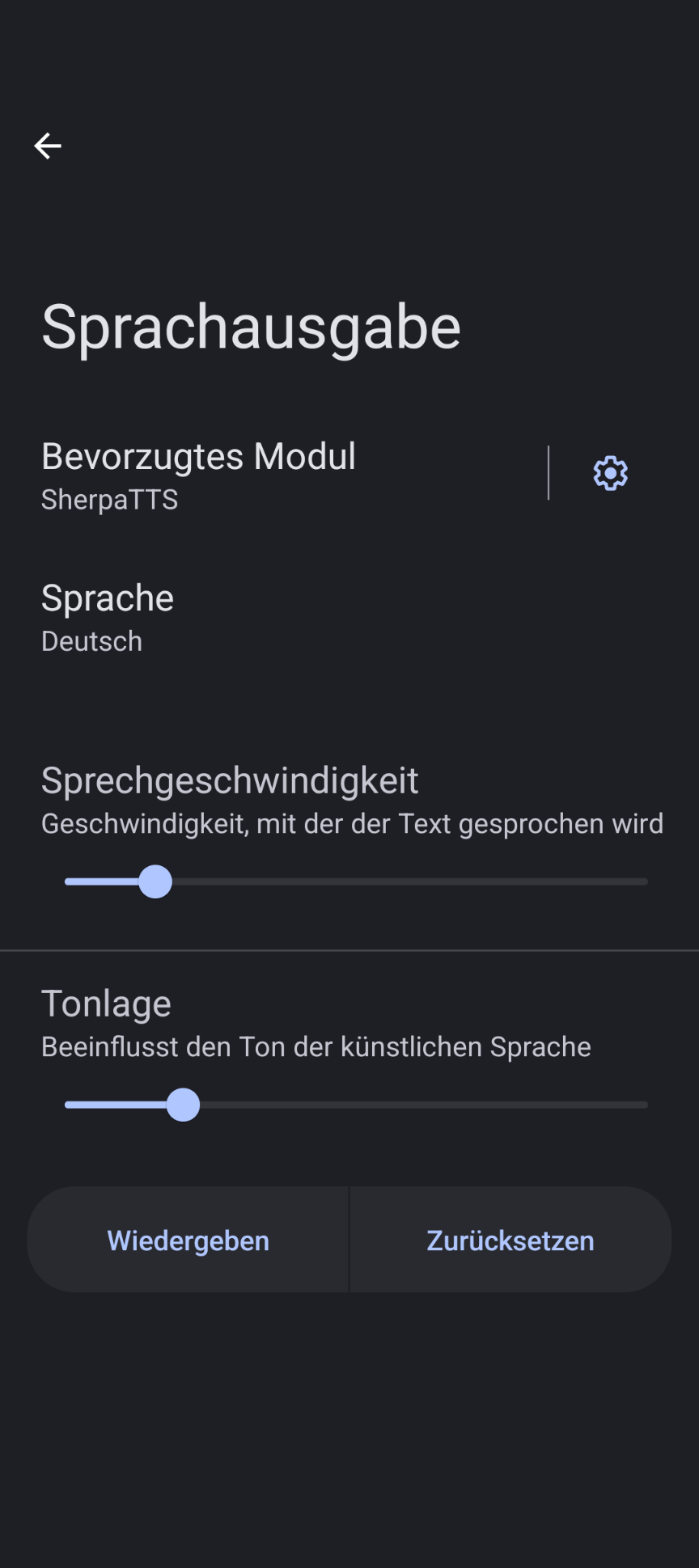Viewport: 699px width, 1568px height.
Task: Play a speech sample with Wiedergeben
Action: point(189,1240)
